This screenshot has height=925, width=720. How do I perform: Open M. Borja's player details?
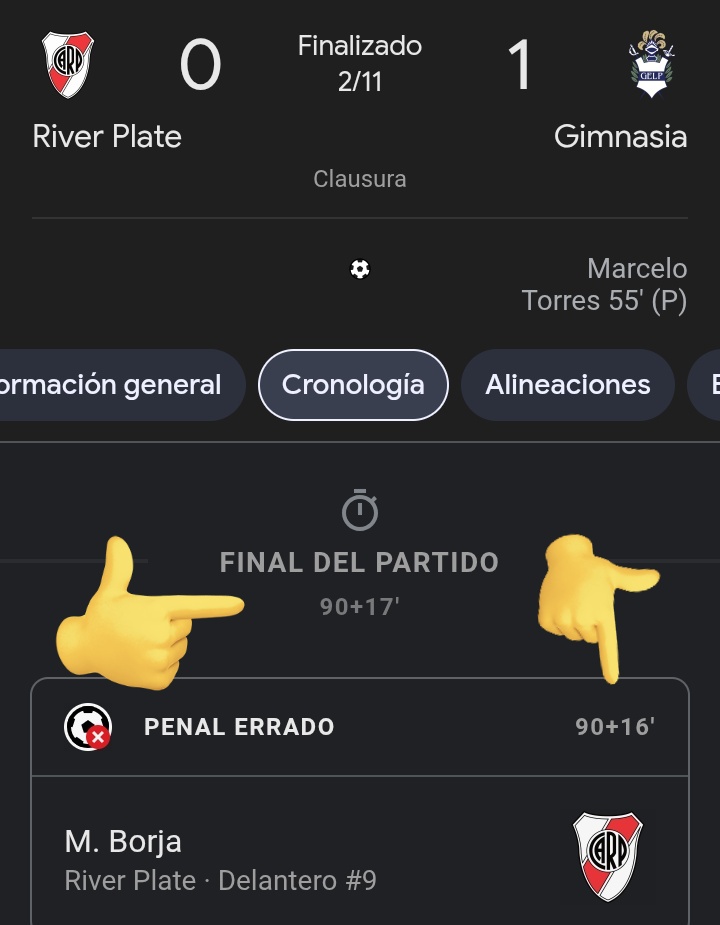click(x=123, y=842)
